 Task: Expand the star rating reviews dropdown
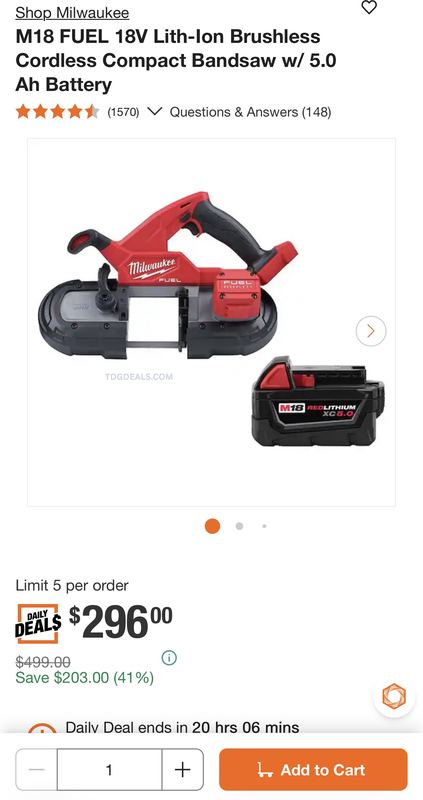point(155,111)
